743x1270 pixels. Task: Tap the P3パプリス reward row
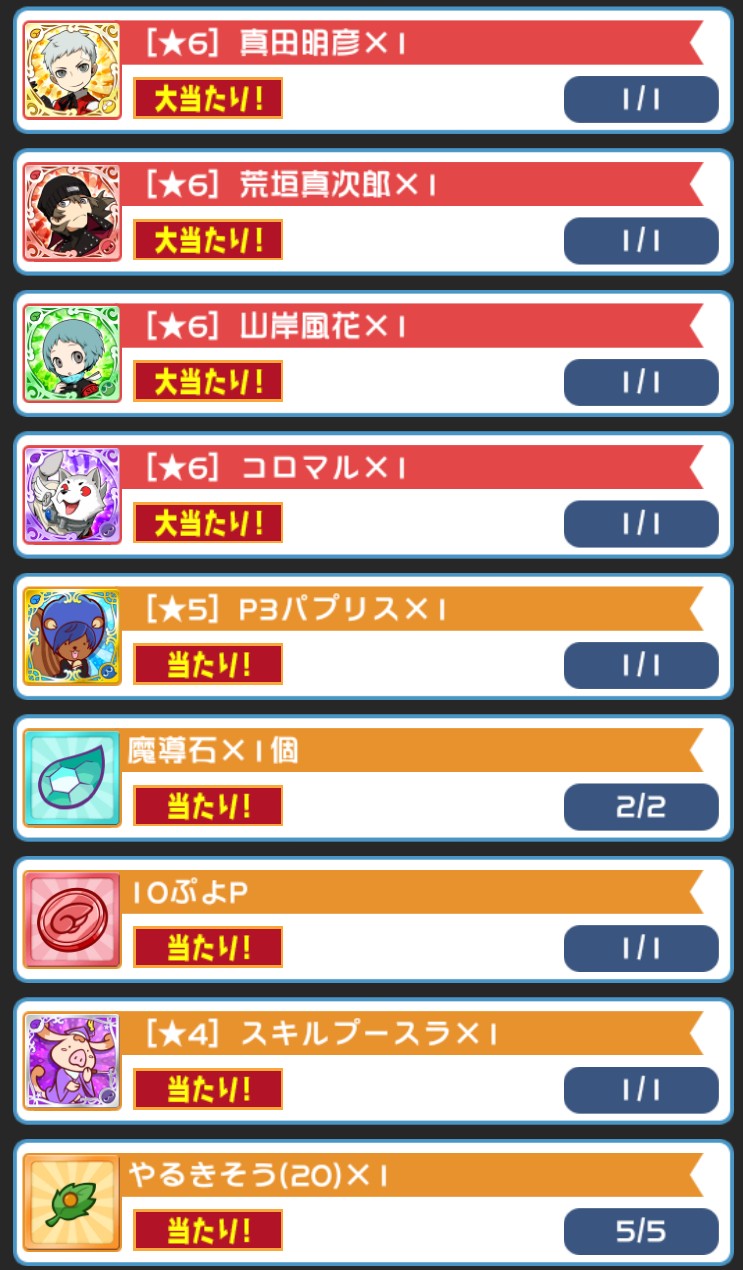point(371,637)
